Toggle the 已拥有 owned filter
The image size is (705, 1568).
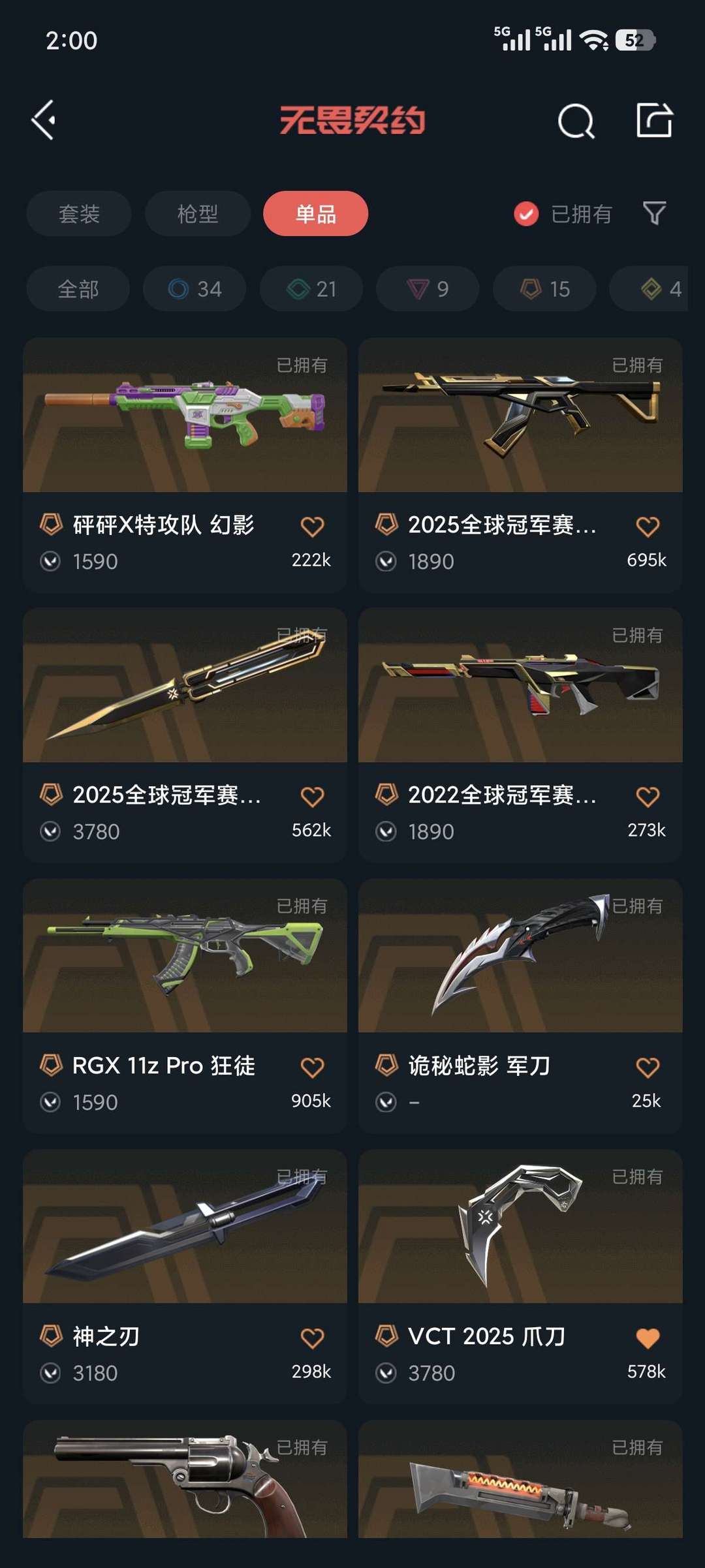[x=563, y=214]
